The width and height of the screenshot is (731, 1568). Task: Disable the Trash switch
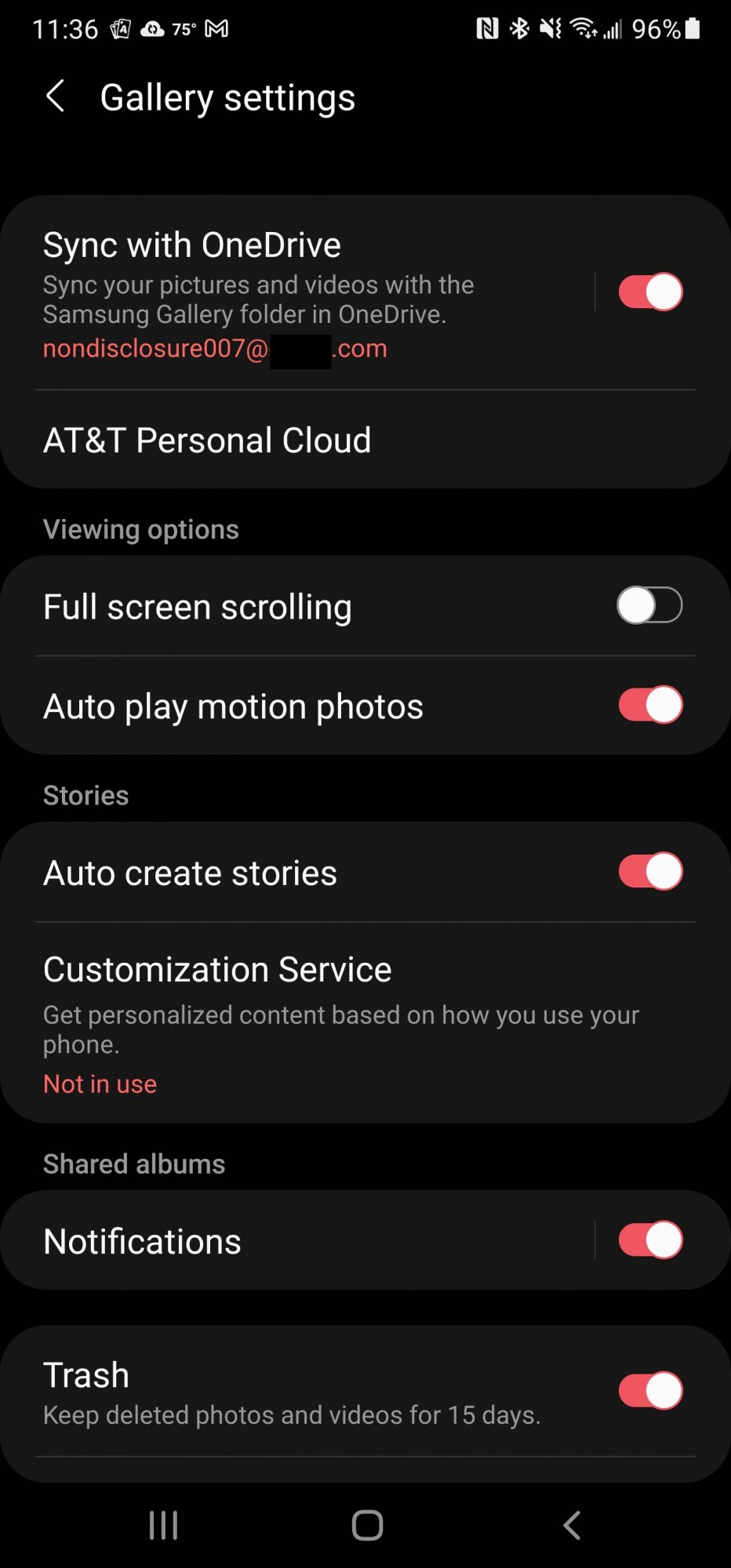(x=649, y=1392)
